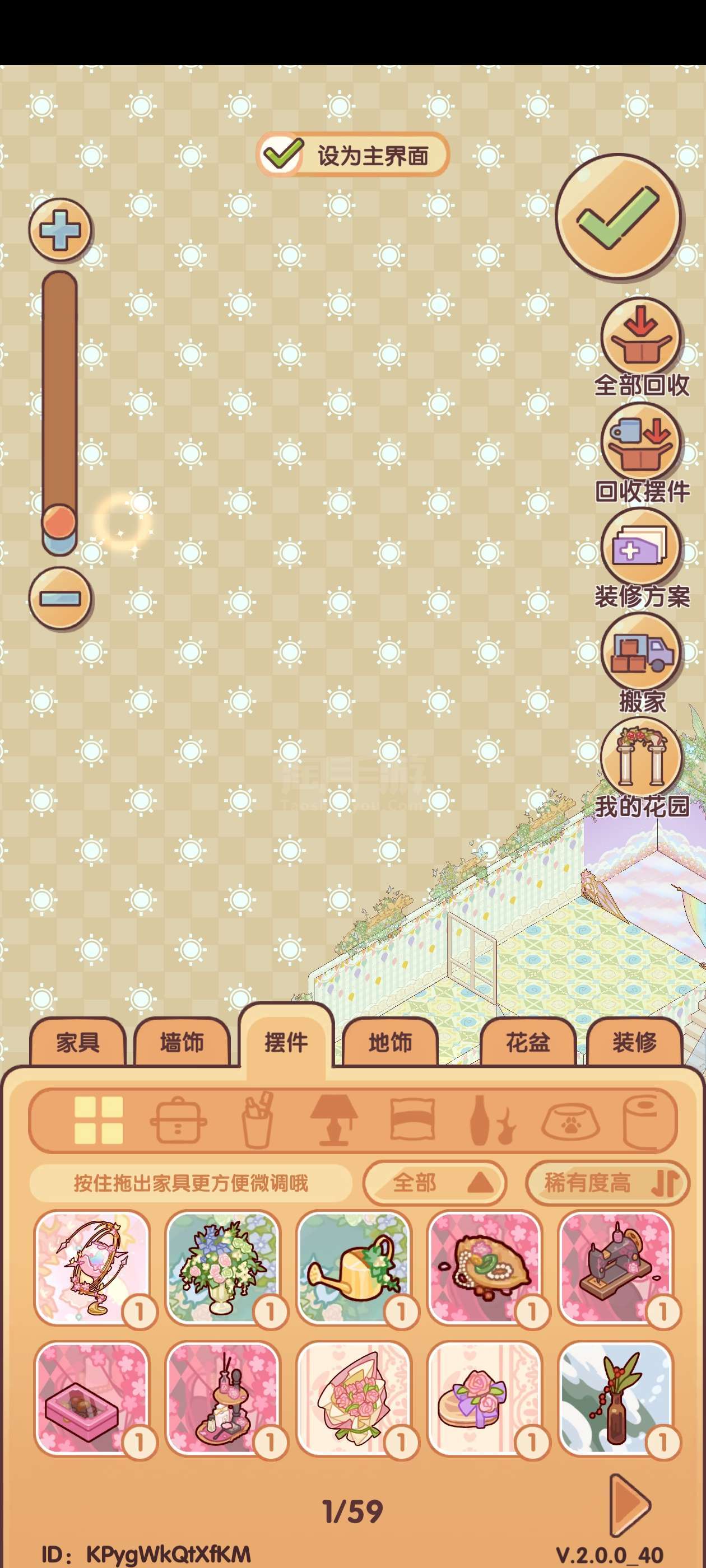Image resolution: width=706 pixels, height=1568 pixels.
Task: Tap the zoom in plus button
Action: click(x=60, y=230)
